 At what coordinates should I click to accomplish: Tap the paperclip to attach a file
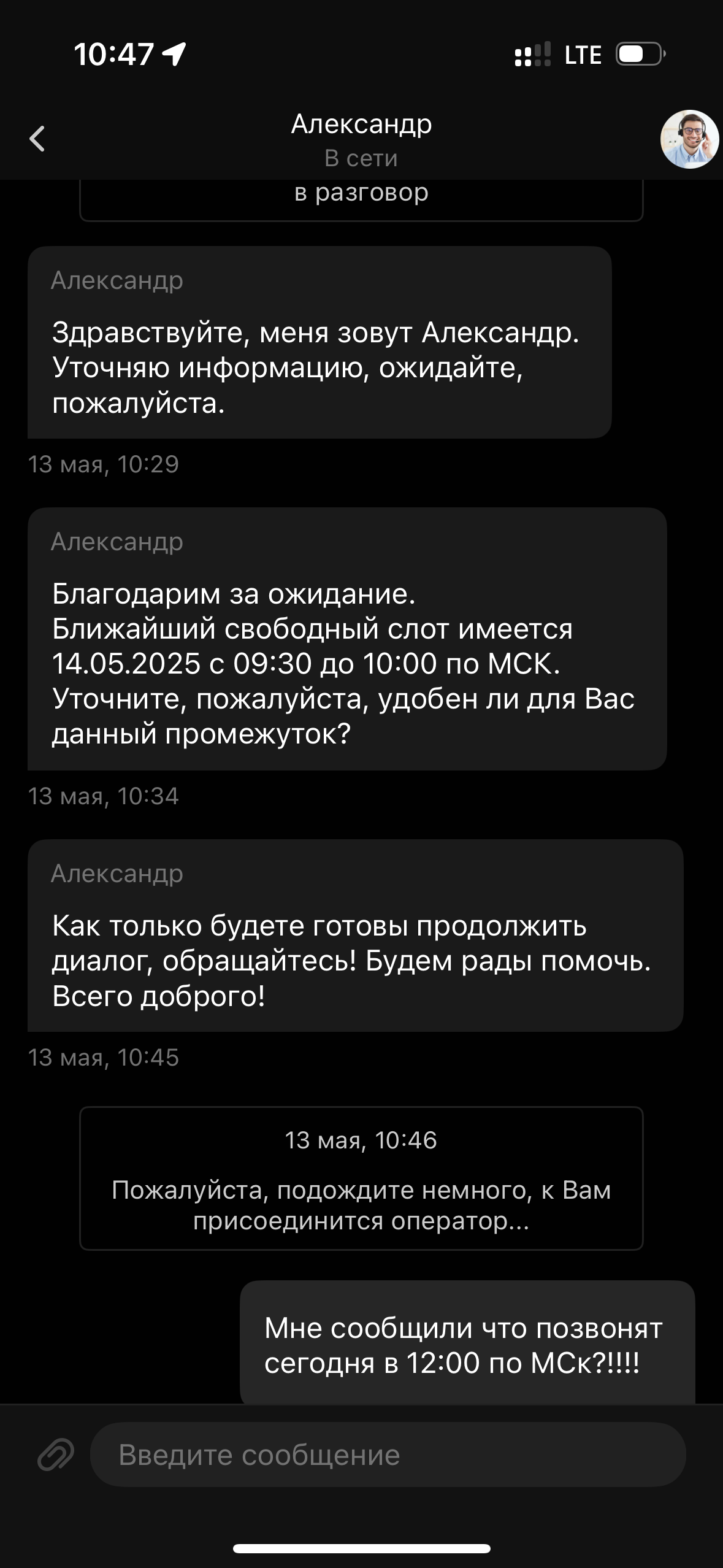point(56,1455)
